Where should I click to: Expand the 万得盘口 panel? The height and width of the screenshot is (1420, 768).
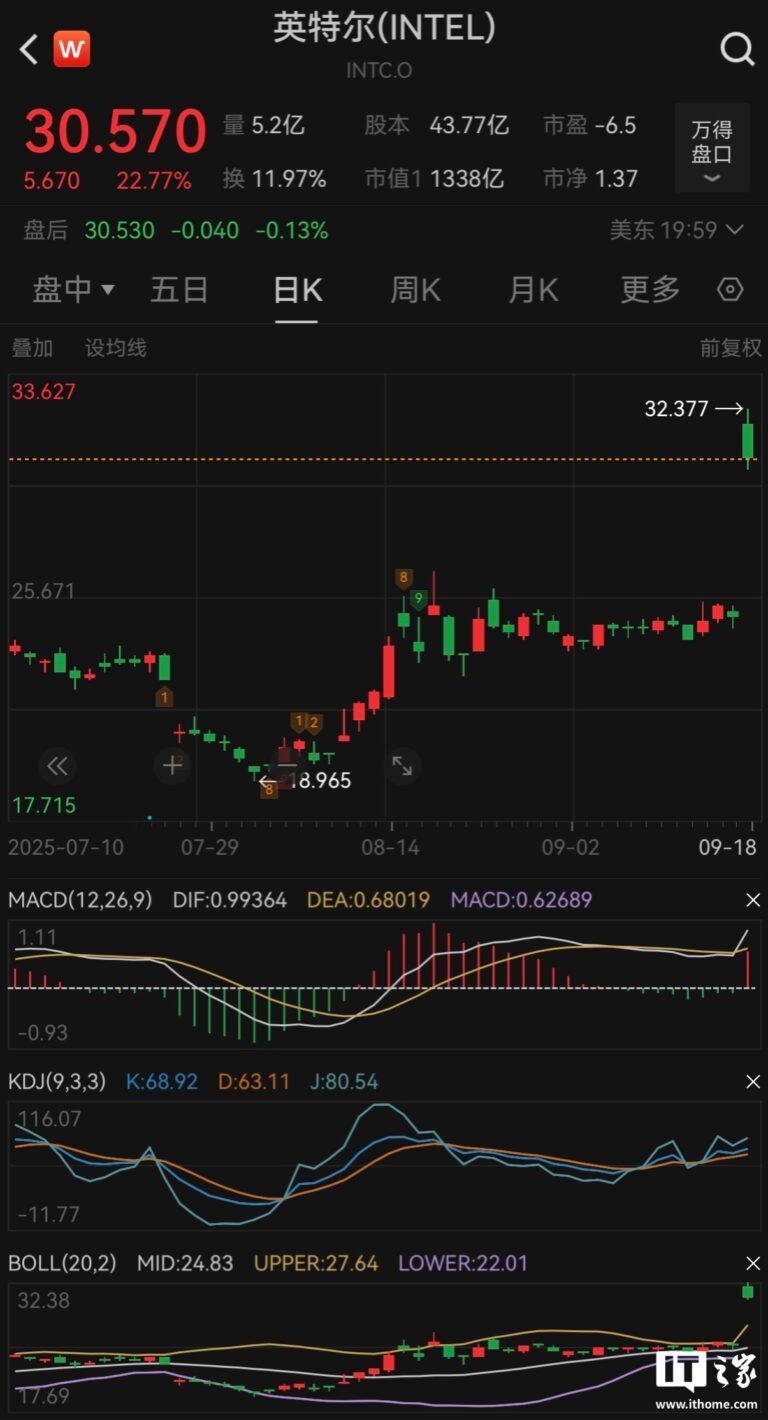[x=712, y=150]
